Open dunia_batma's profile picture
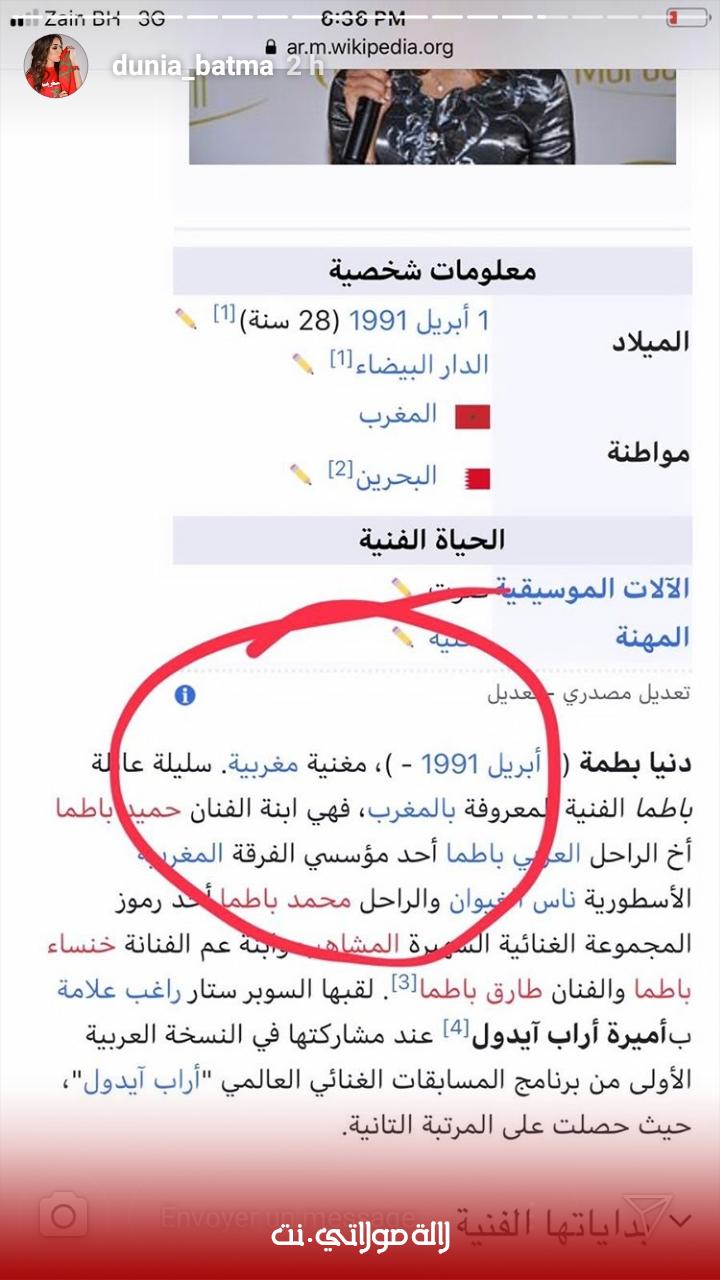The width and height of the screenshot is (720, 1280). [x=56, y=65]
